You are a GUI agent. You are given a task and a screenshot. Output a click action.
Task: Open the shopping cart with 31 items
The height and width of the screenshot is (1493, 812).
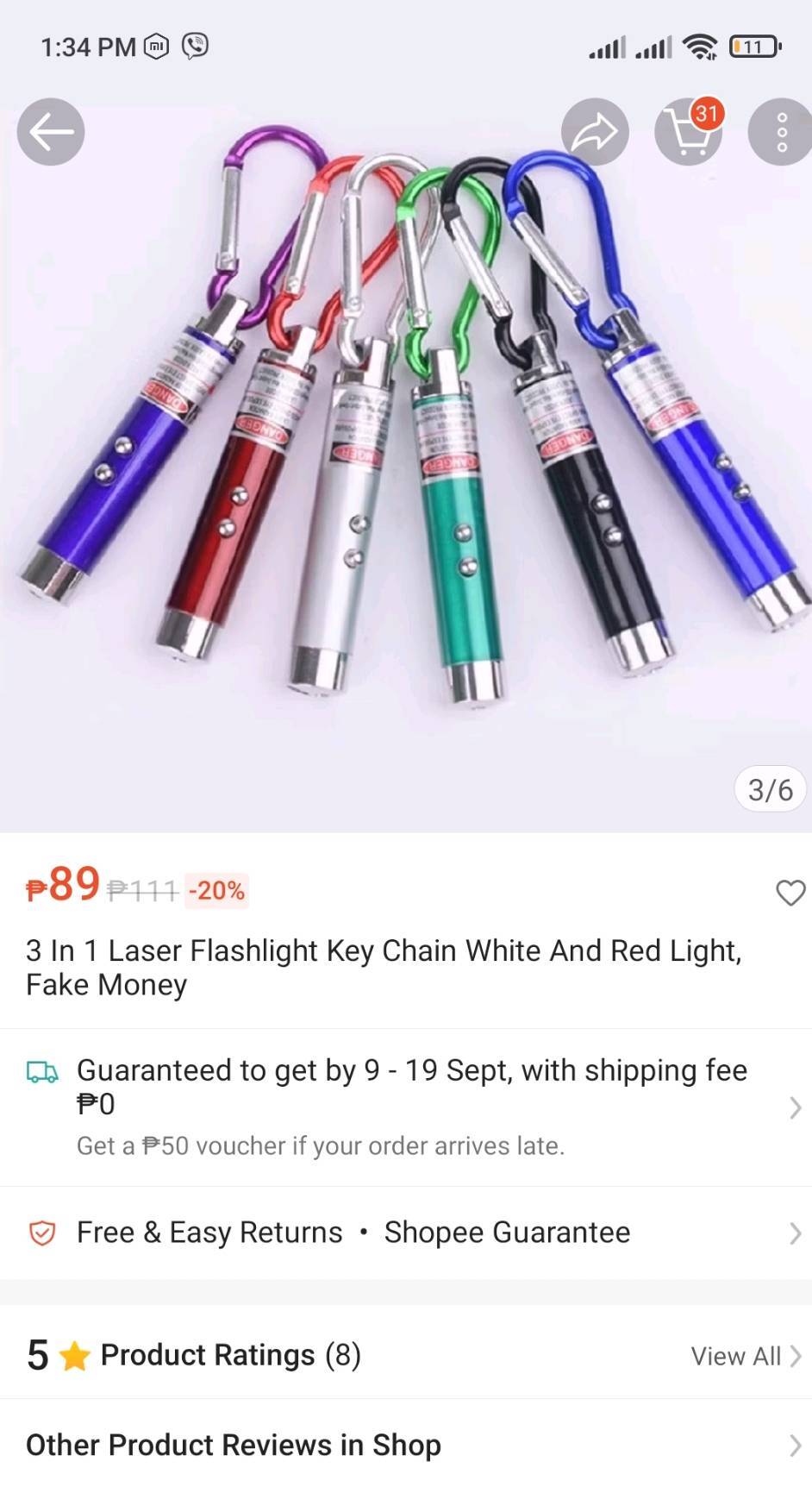[x=688, y=132]
